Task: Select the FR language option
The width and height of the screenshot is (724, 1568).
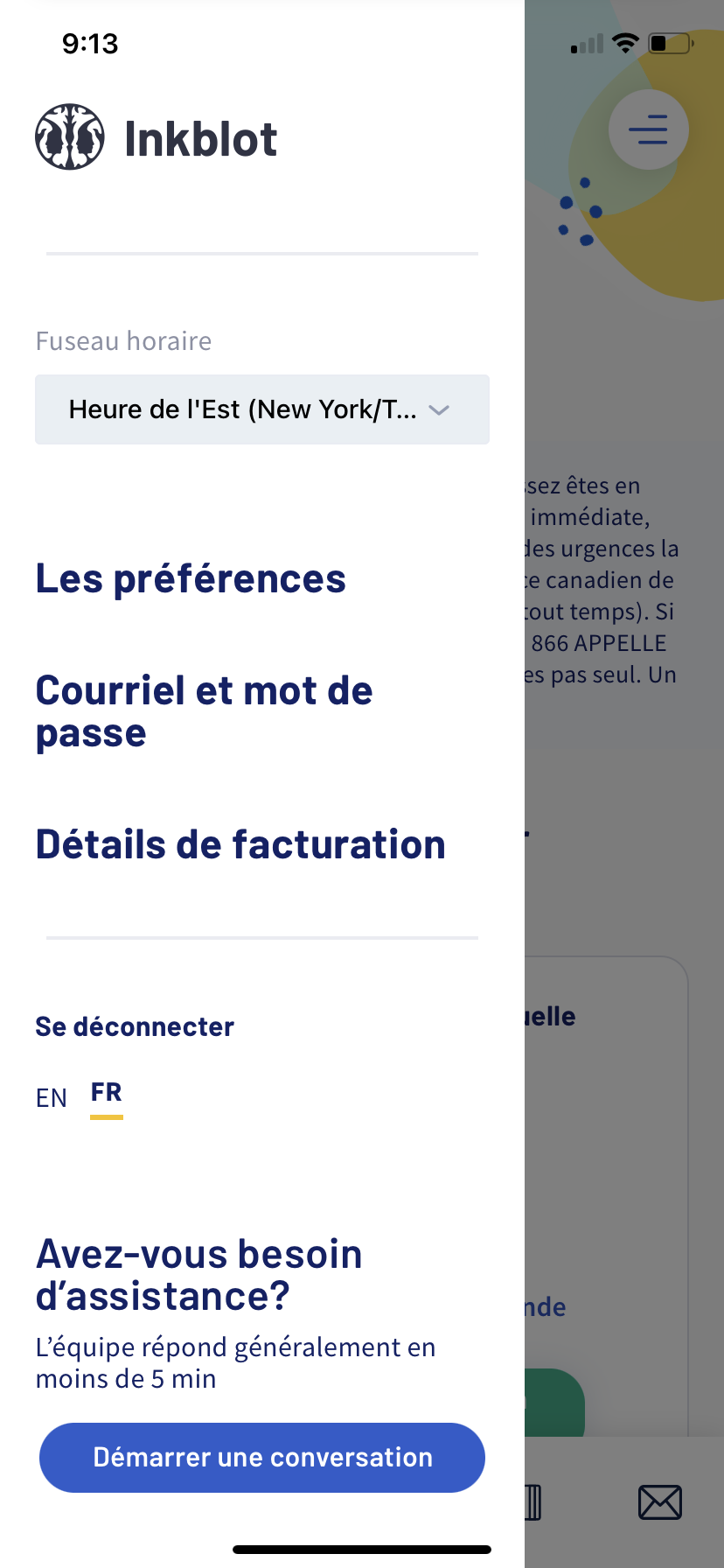Action: click(x=107, y=1094)
